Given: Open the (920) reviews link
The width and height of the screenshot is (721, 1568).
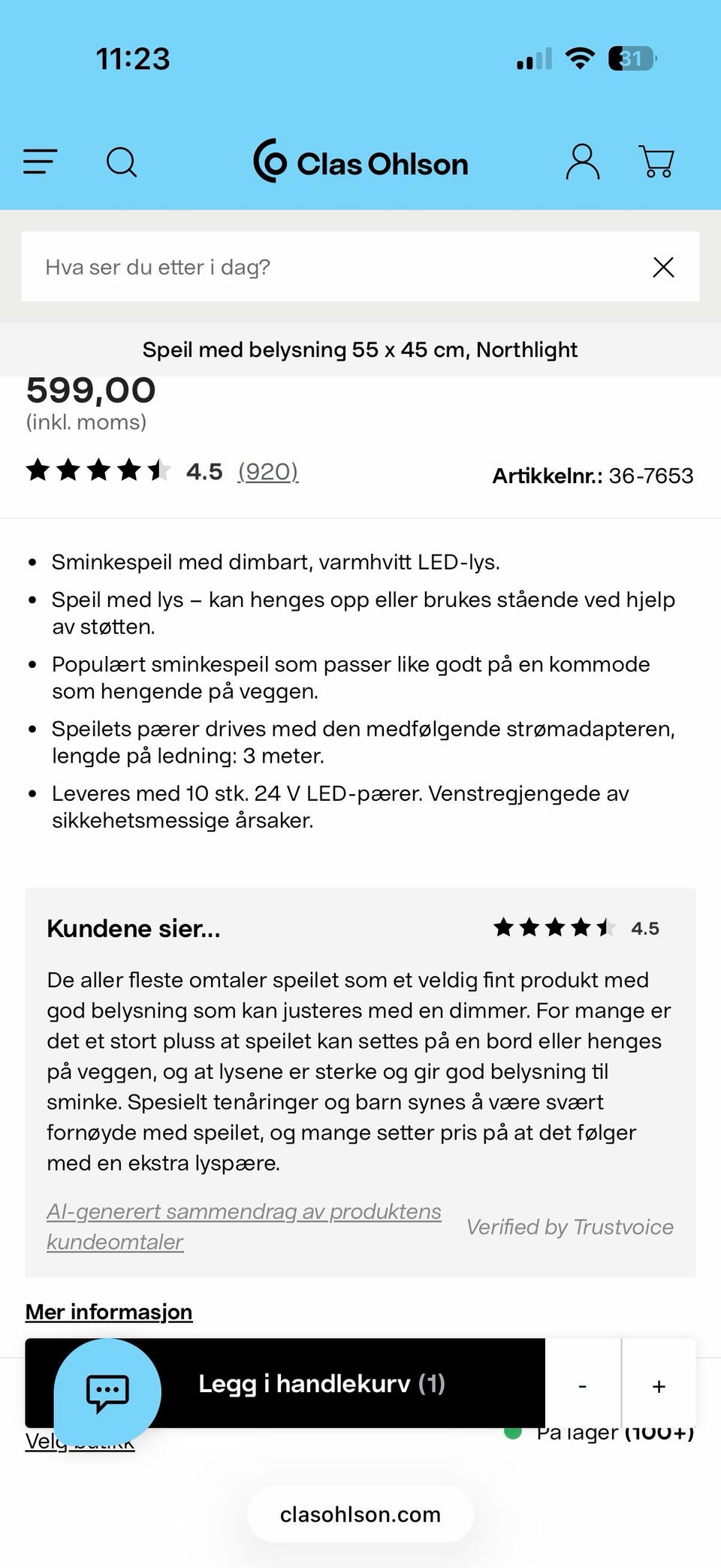Looking at the screenshot, I should pos(268,473).
